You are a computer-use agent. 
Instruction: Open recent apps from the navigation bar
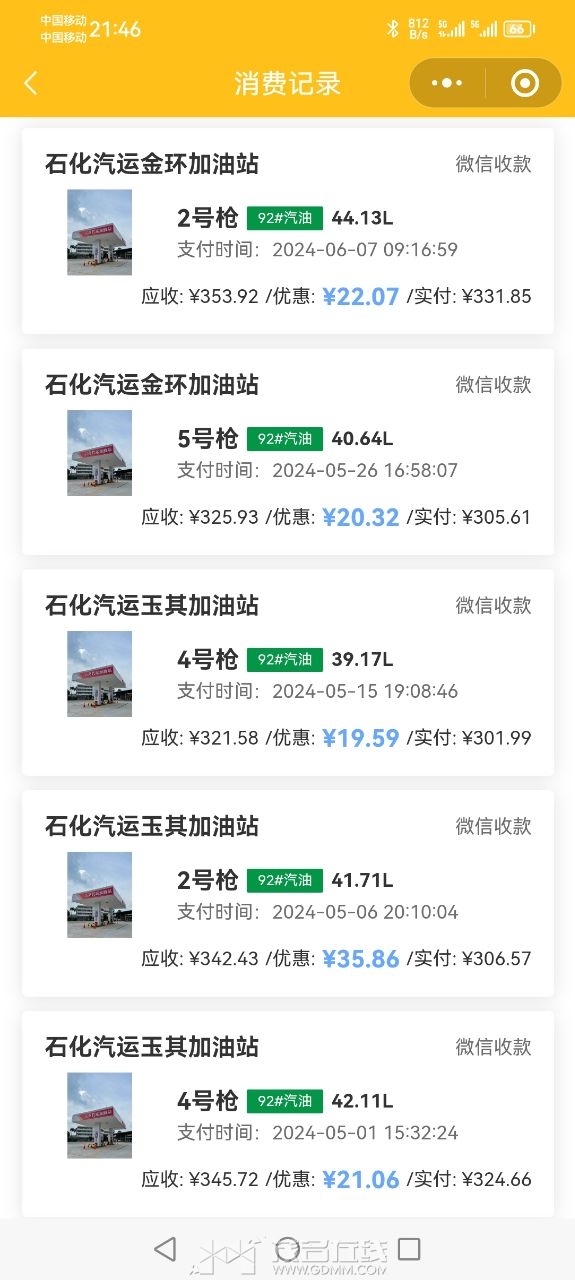pos(409,1248)
